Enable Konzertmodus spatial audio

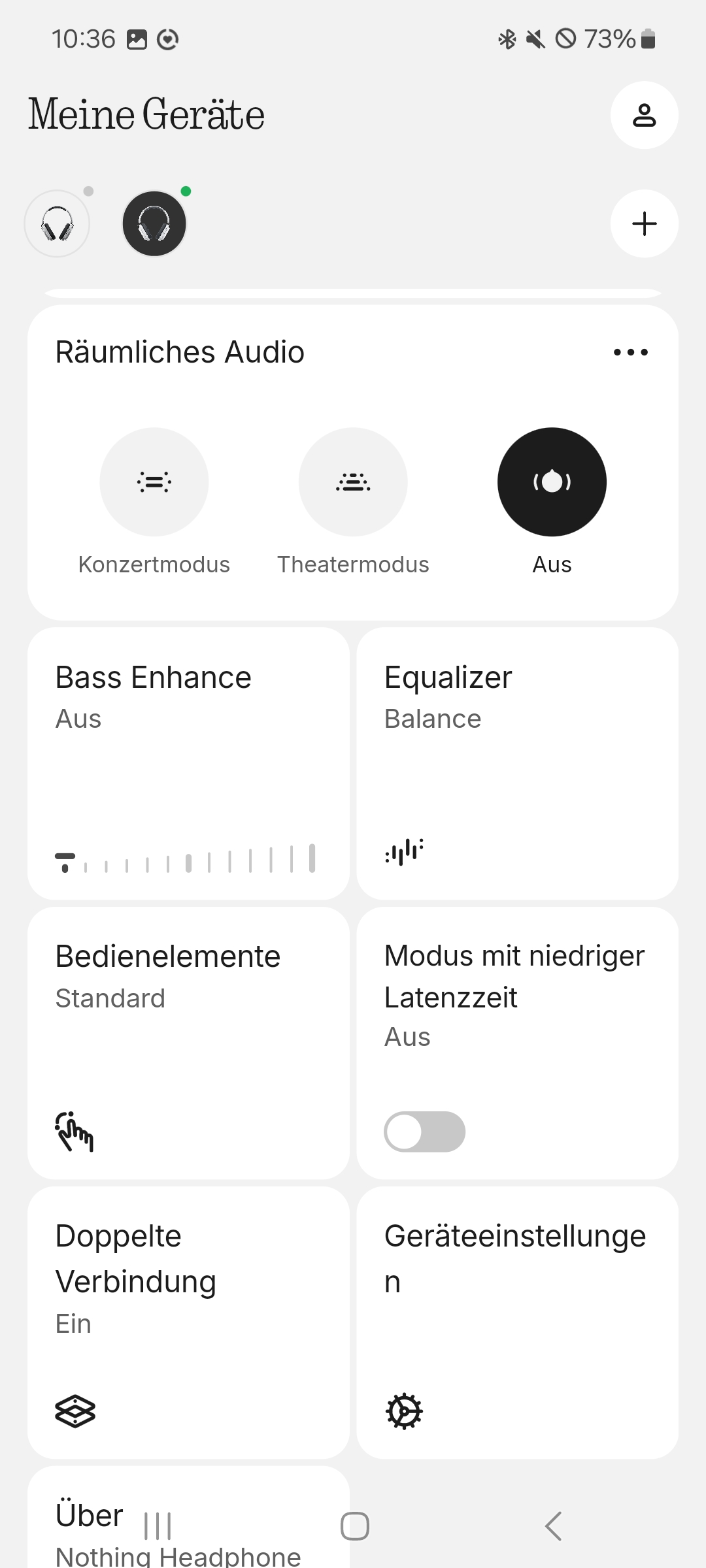pyautogui.click(x=154, y=482)
